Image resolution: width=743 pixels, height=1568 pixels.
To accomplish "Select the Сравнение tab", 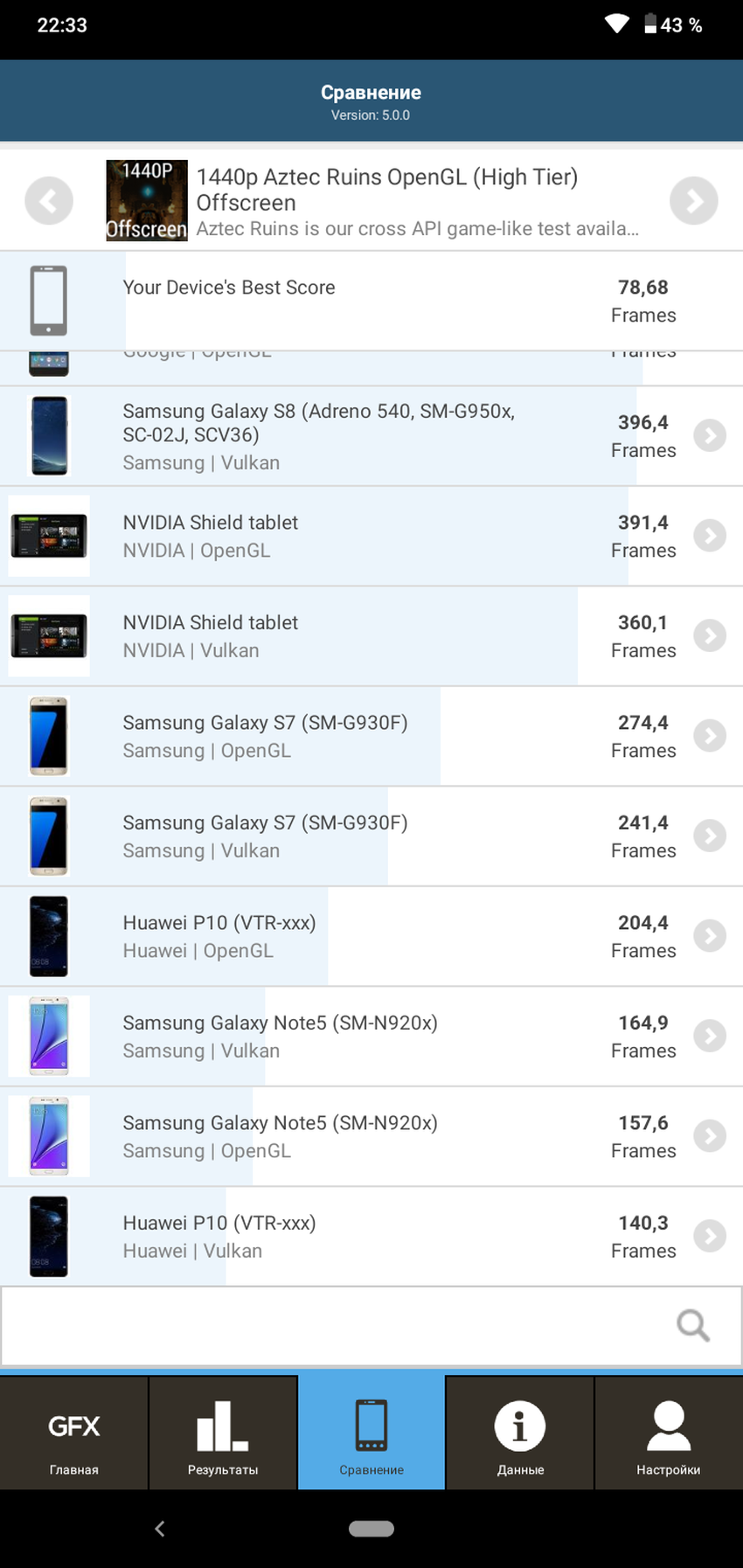I will click(x=371, y=1433).
